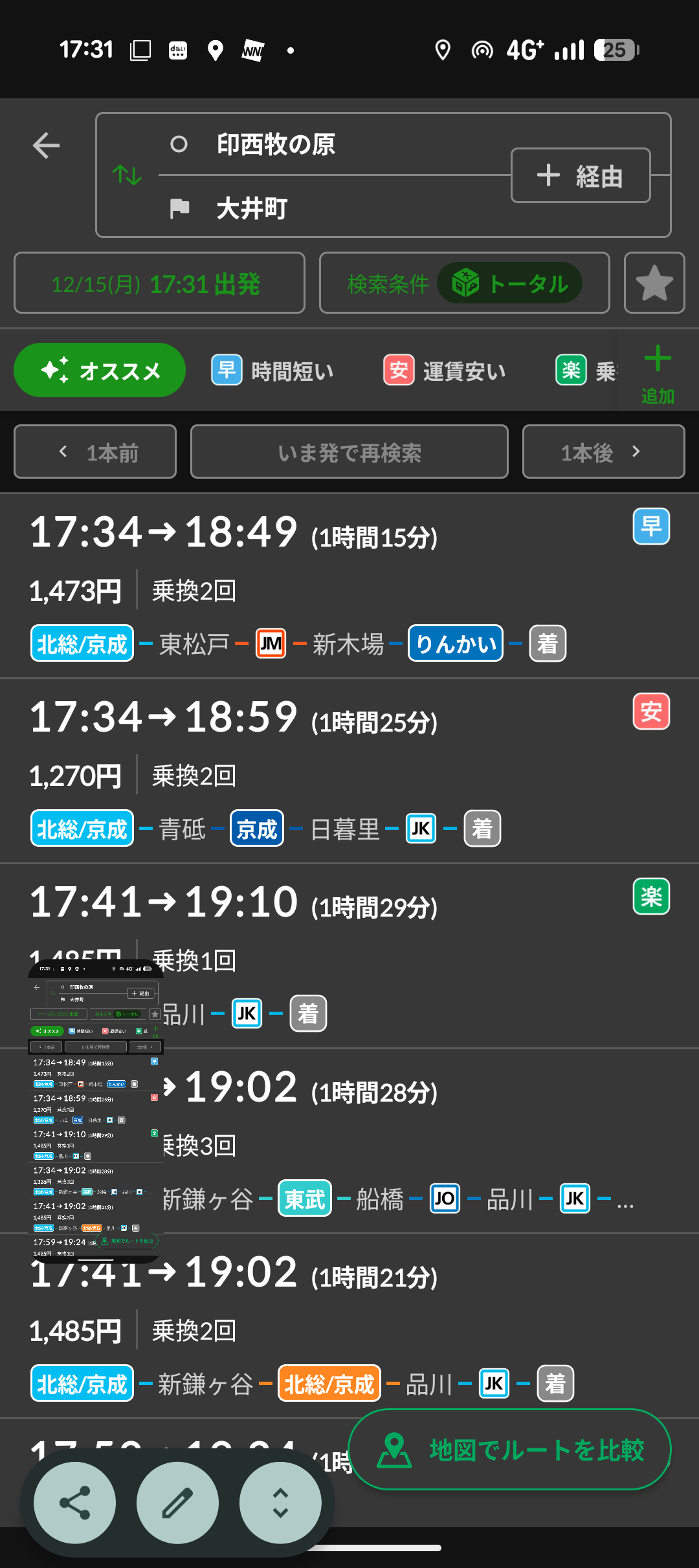Show the previous train with 1本前
The image size is (699, 1568).
95,452
